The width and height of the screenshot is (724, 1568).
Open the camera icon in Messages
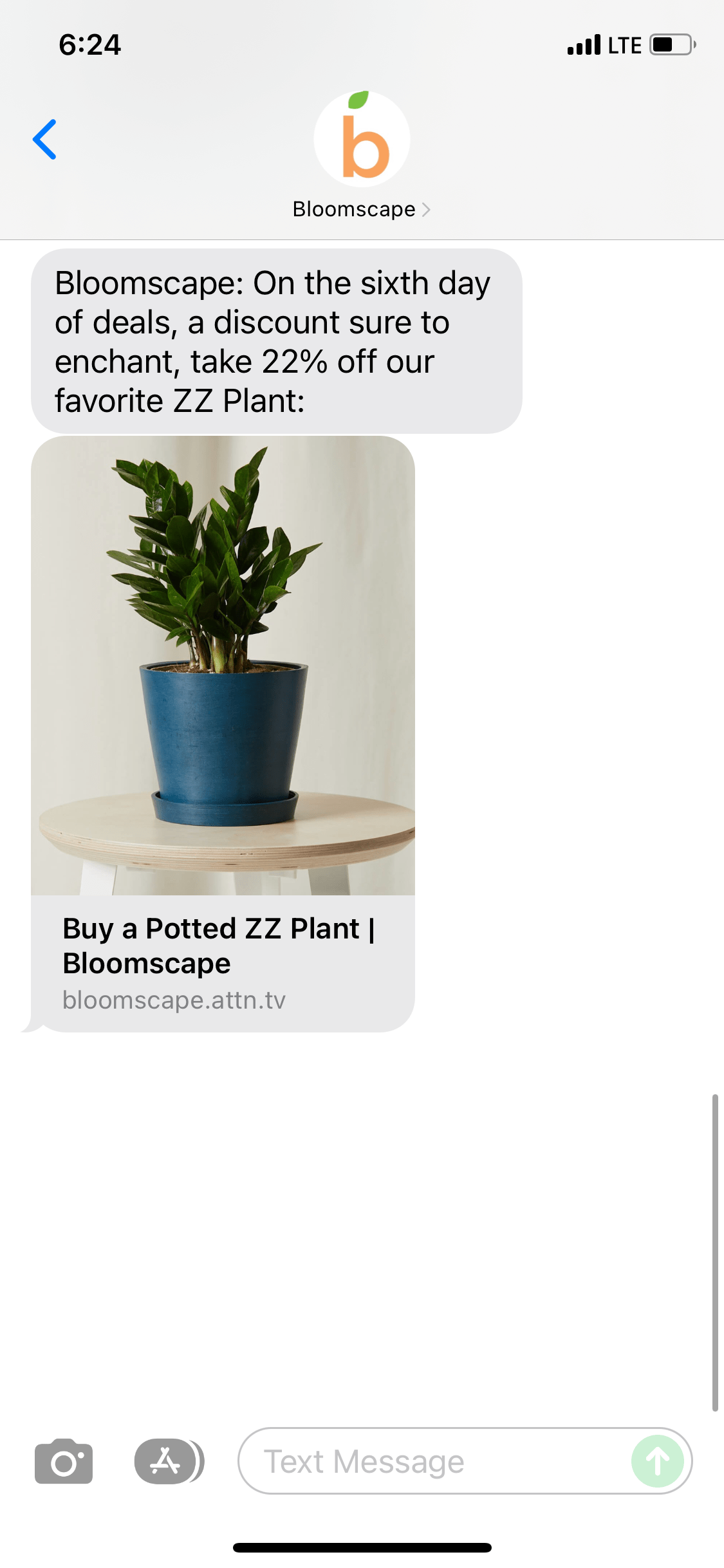click(x=63, y=1461)
